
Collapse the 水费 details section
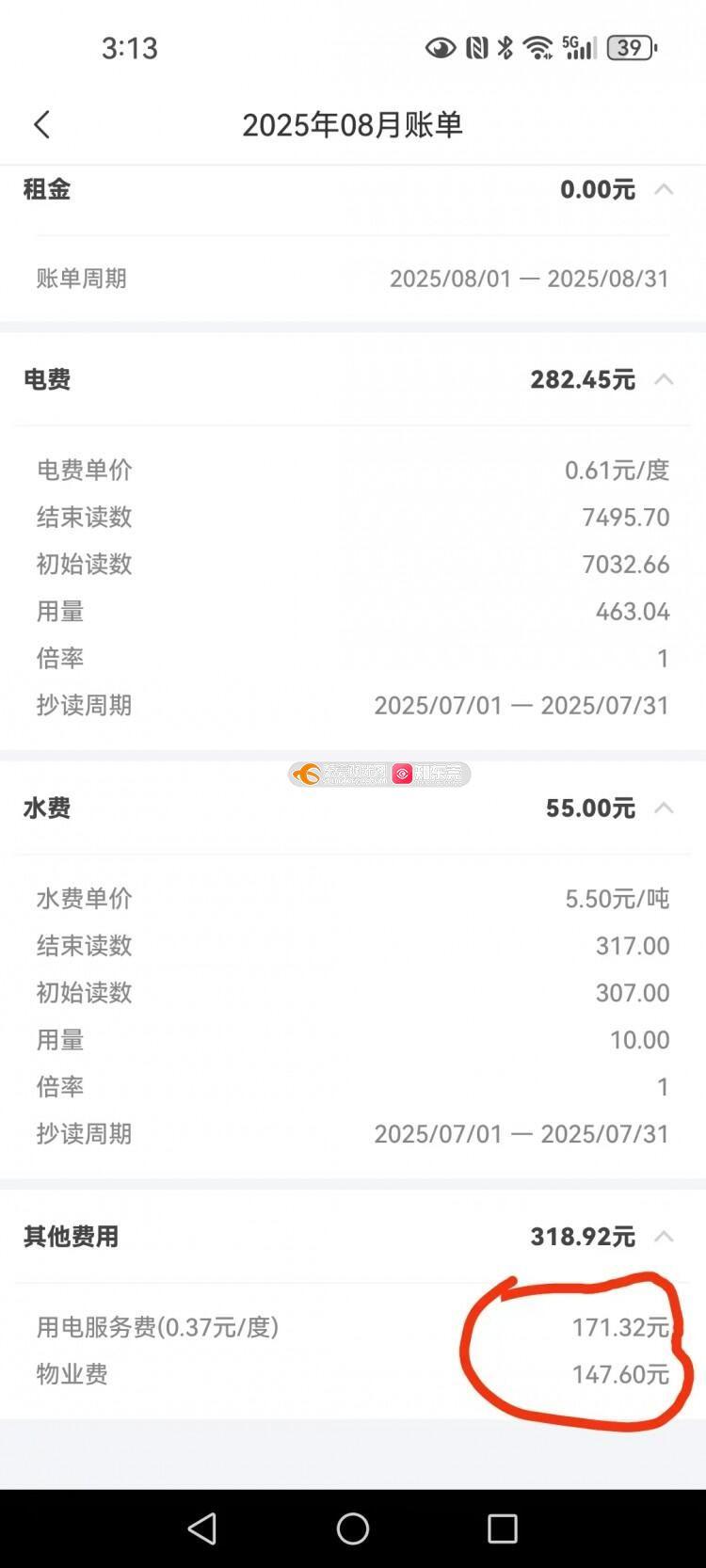pyautogui.click(x=664, y=808)
